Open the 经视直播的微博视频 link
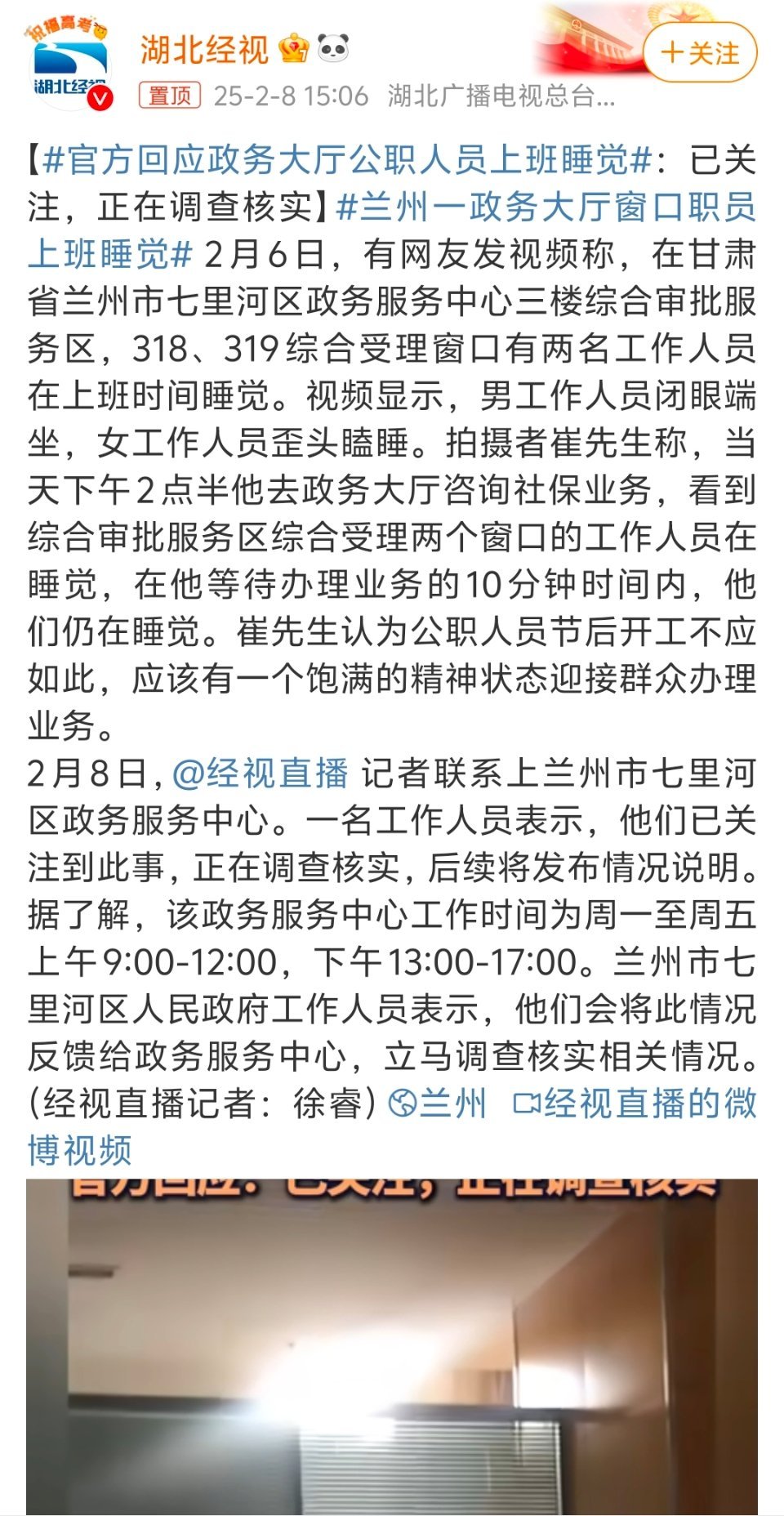 (392, 1127)
